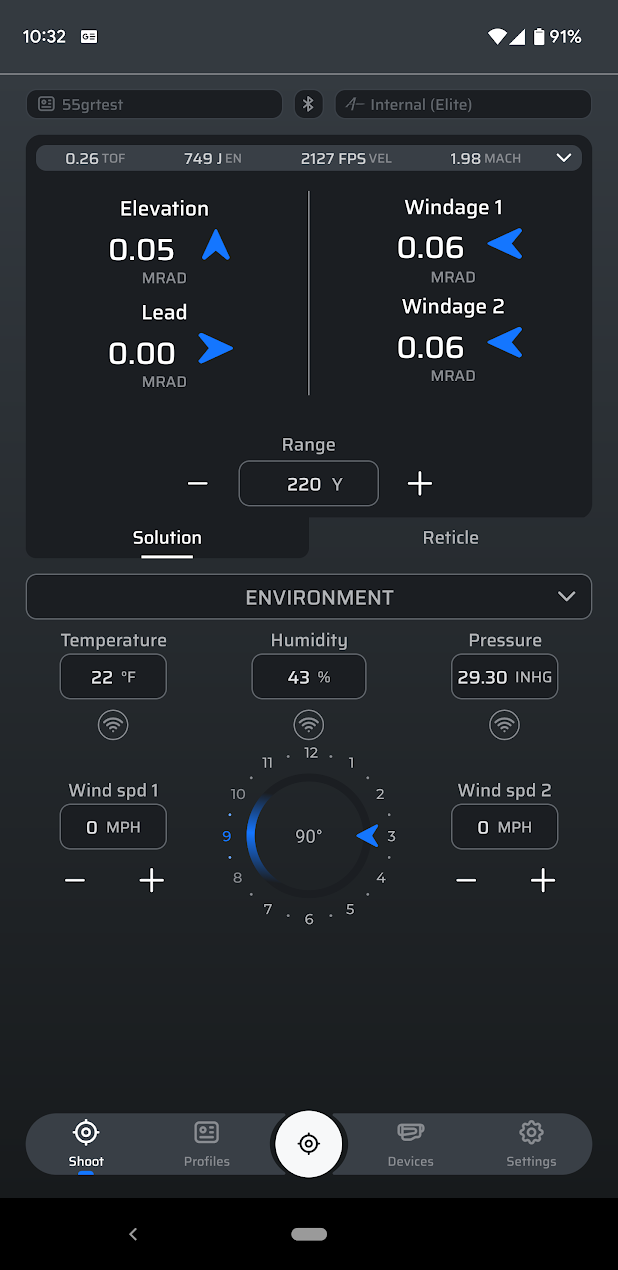Decrease Wind spd 2 with minus

coord(466,880)
